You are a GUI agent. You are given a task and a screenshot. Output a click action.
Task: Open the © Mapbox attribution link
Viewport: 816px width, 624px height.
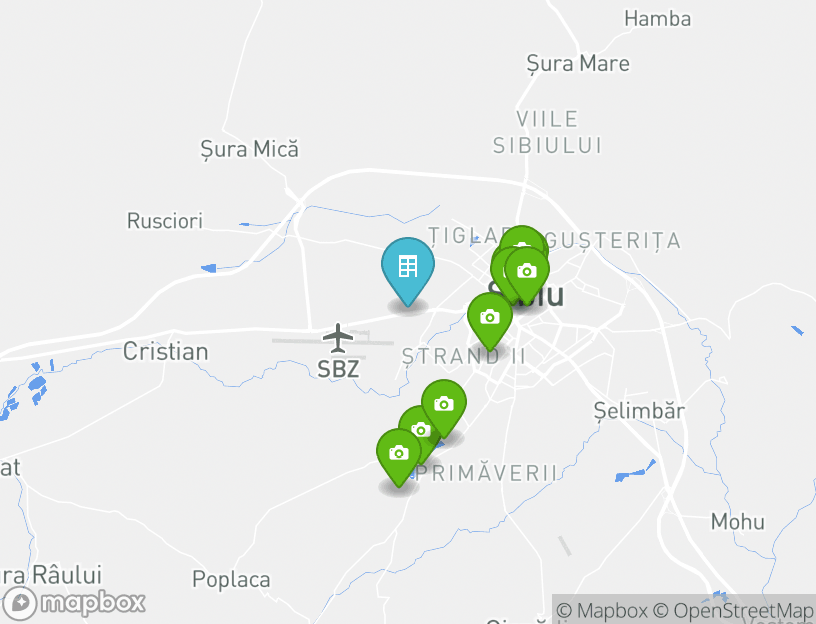(x=602, y=610)
